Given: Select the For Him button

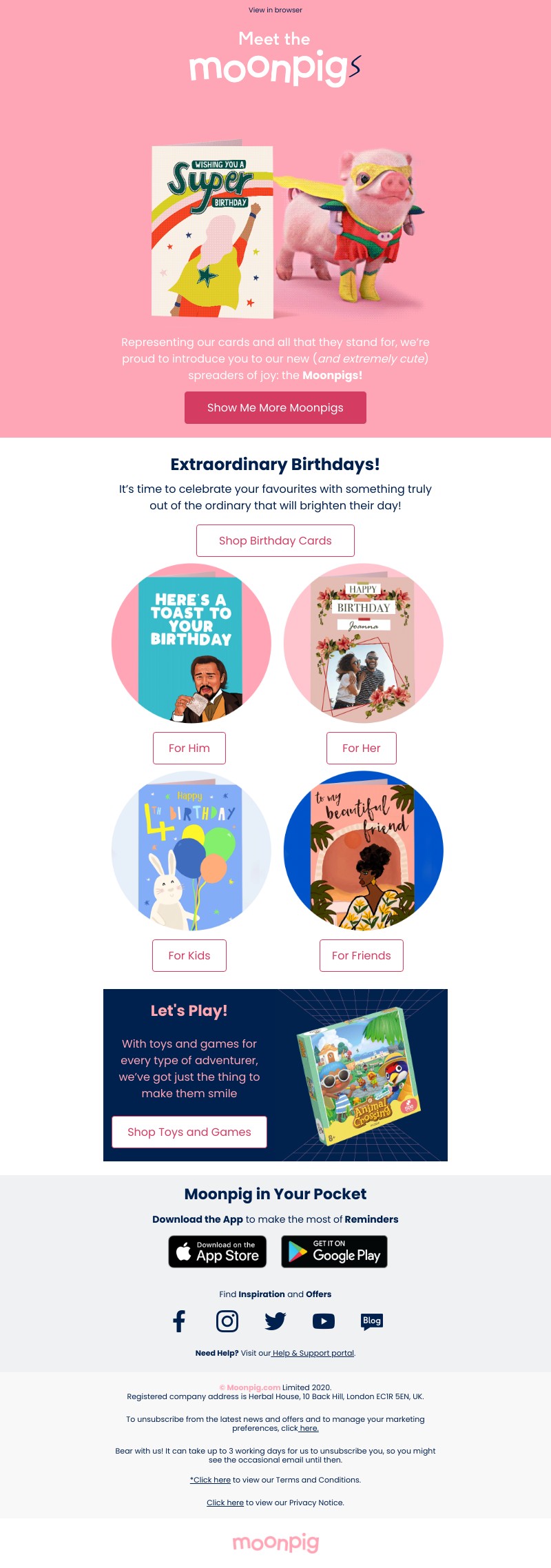Looking at the screenshot, I should [x=189, y=748].
